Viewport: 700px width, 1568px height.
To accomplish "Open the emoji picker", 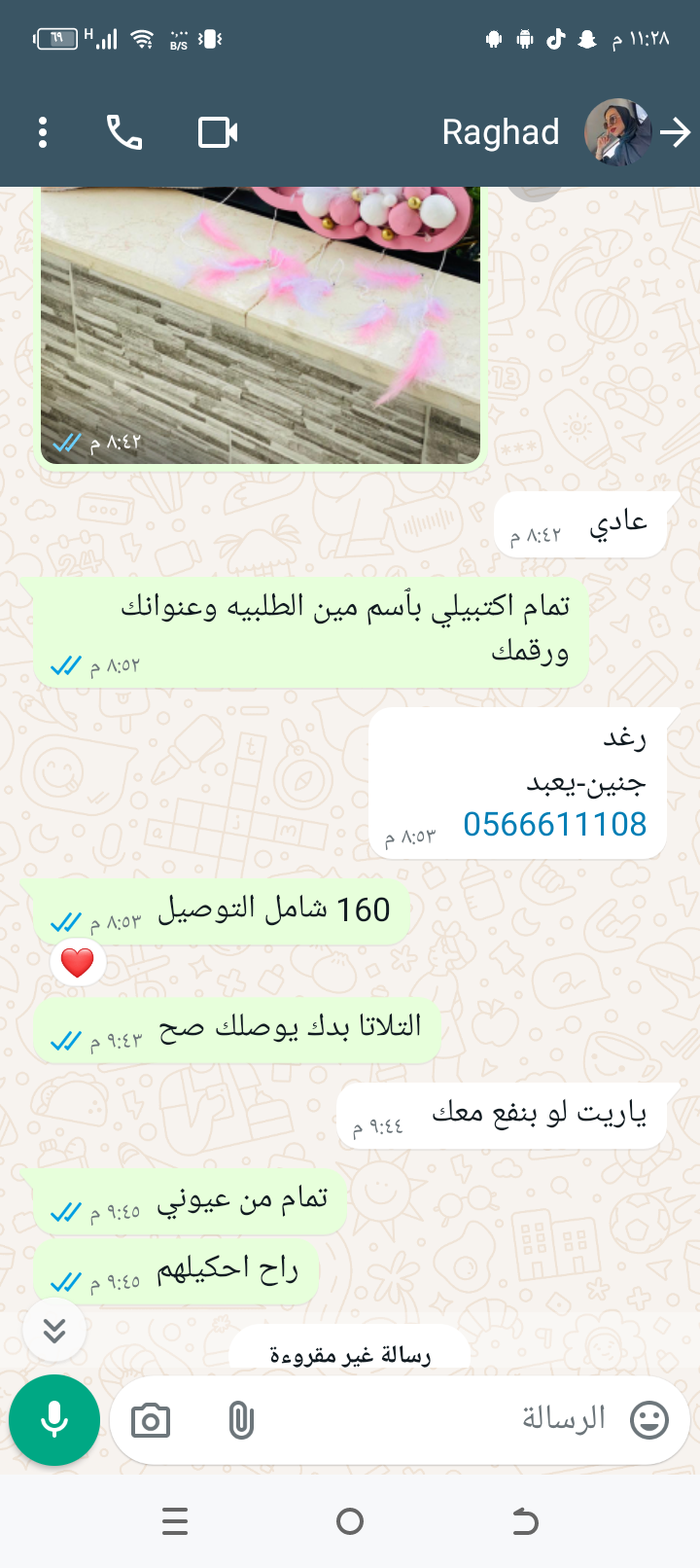I will [x=649, y=1420].
